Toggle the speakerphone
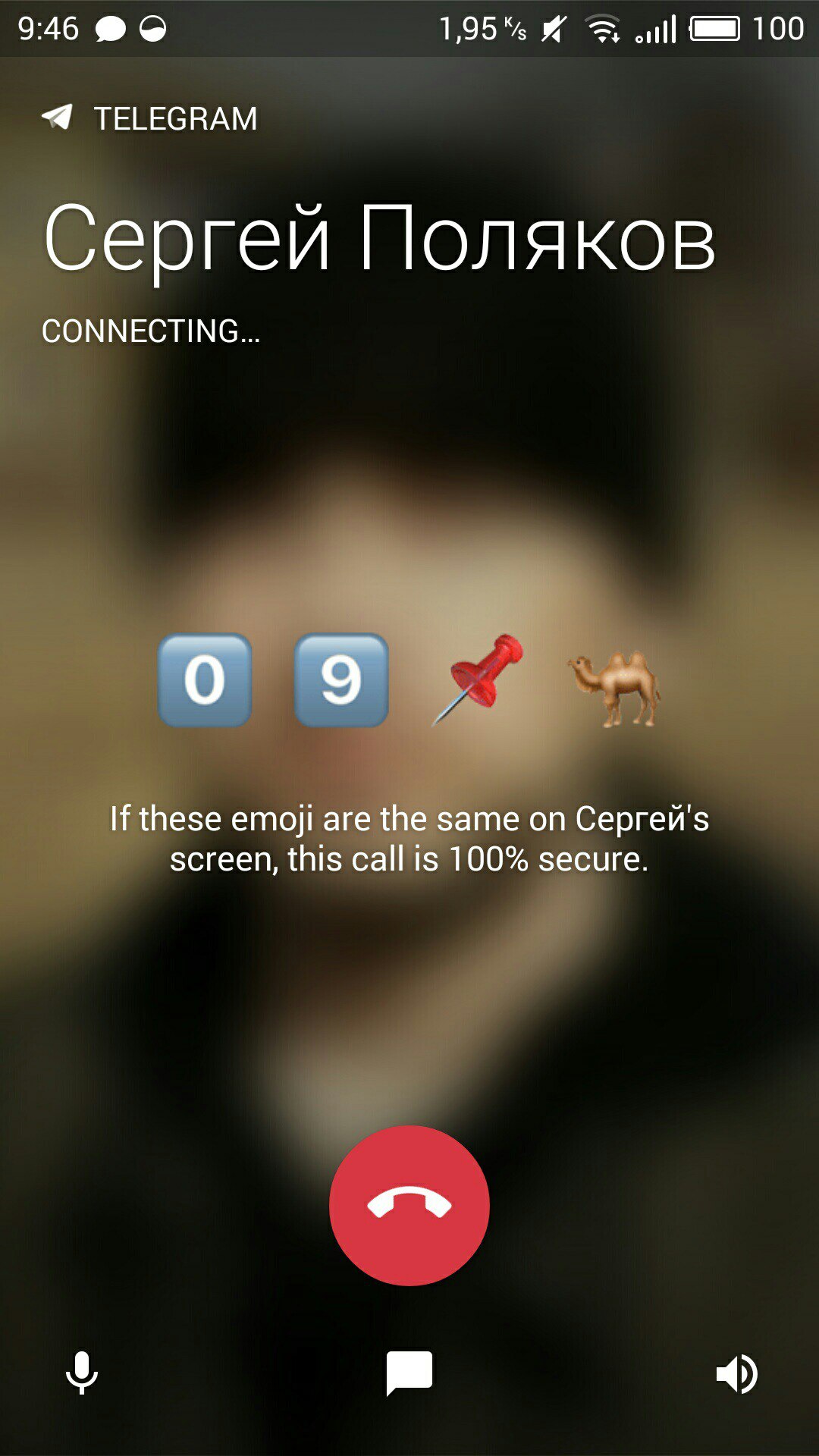Viewport: 819px width, 1456px height. click(736, 1373)
